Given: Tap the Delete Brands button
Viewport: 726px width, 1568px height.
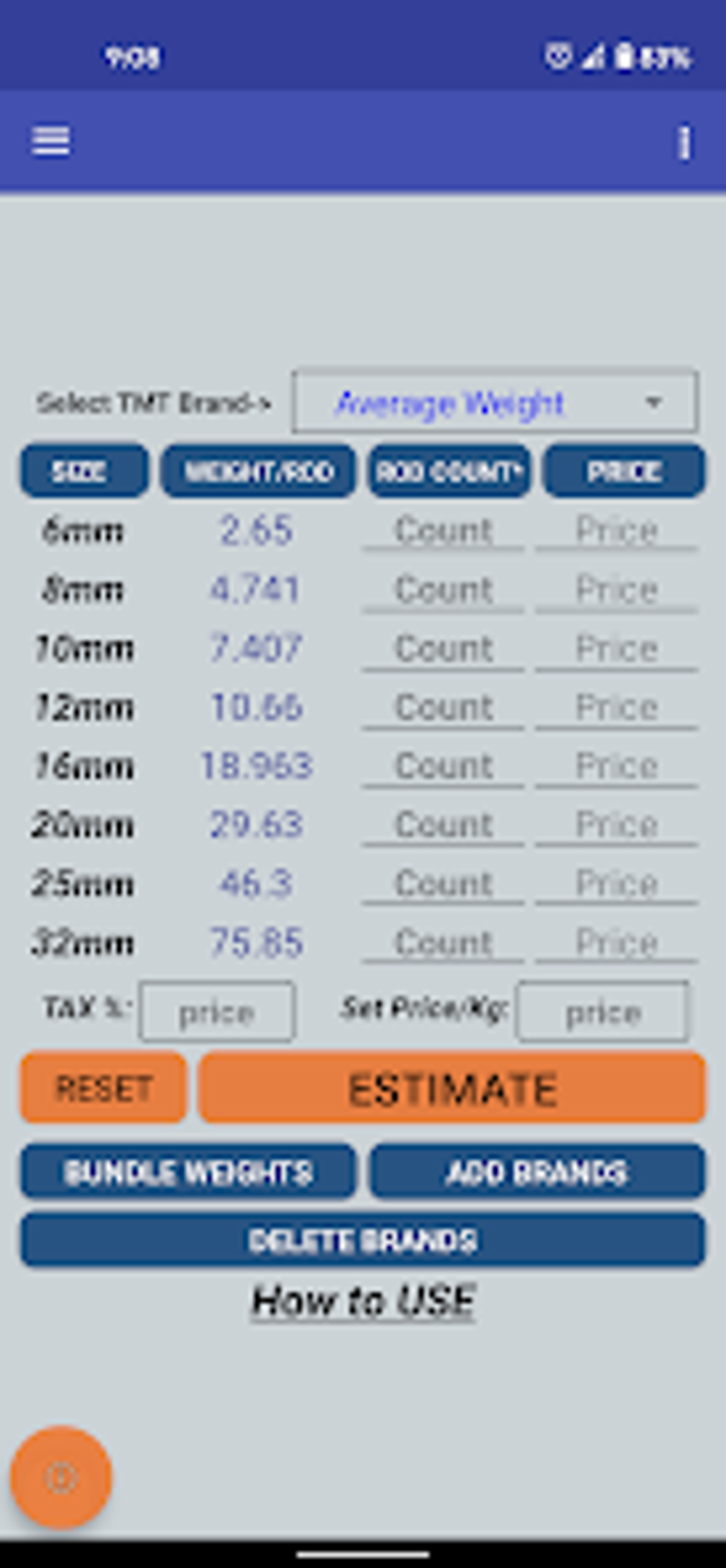Looking at the screenshot, I should (363, 1240).
